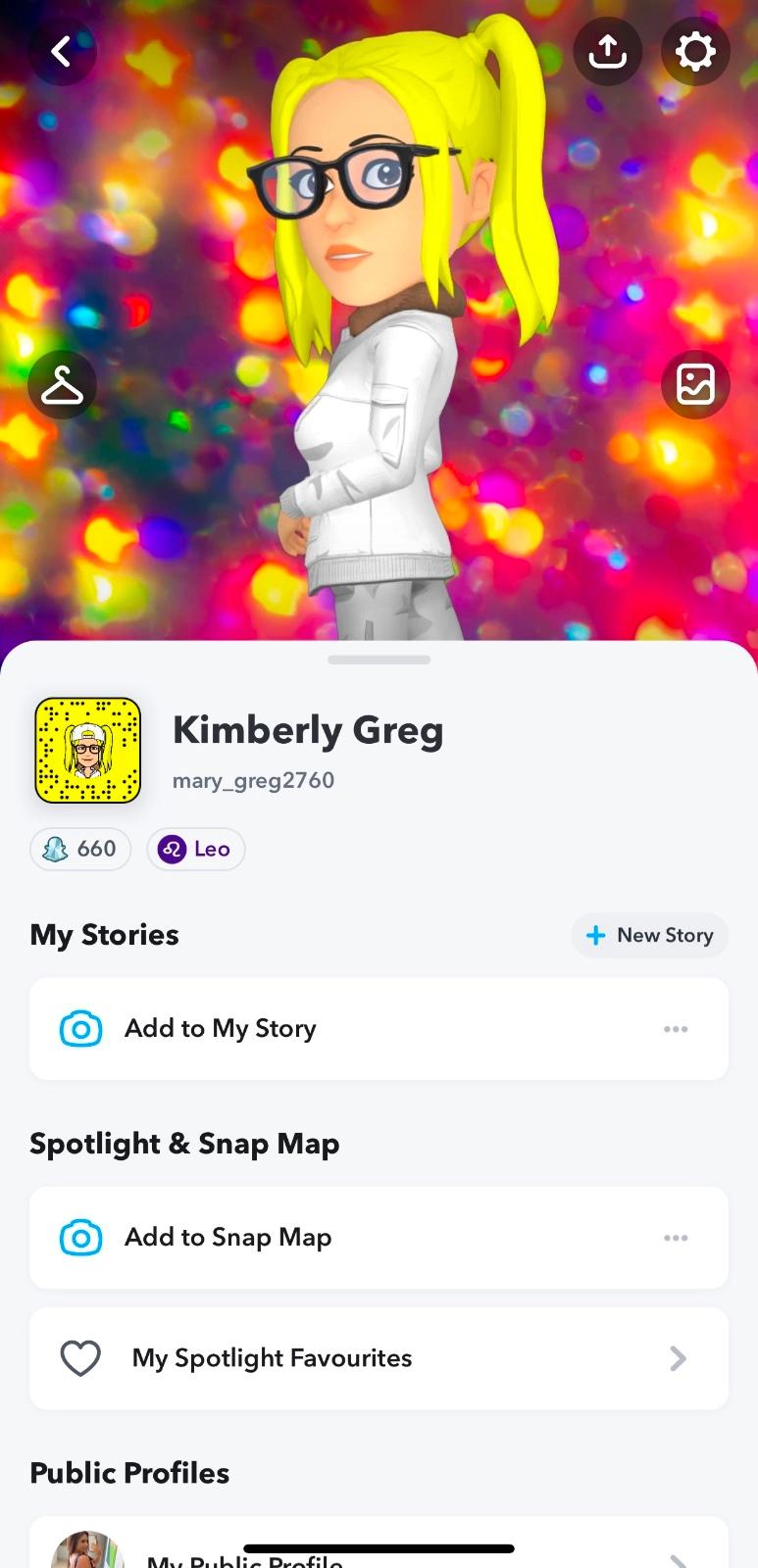The width and height of the screenshot is (758, 1568).
Task: Open more options for Snap Map
Action: (x=676, y=1238)
